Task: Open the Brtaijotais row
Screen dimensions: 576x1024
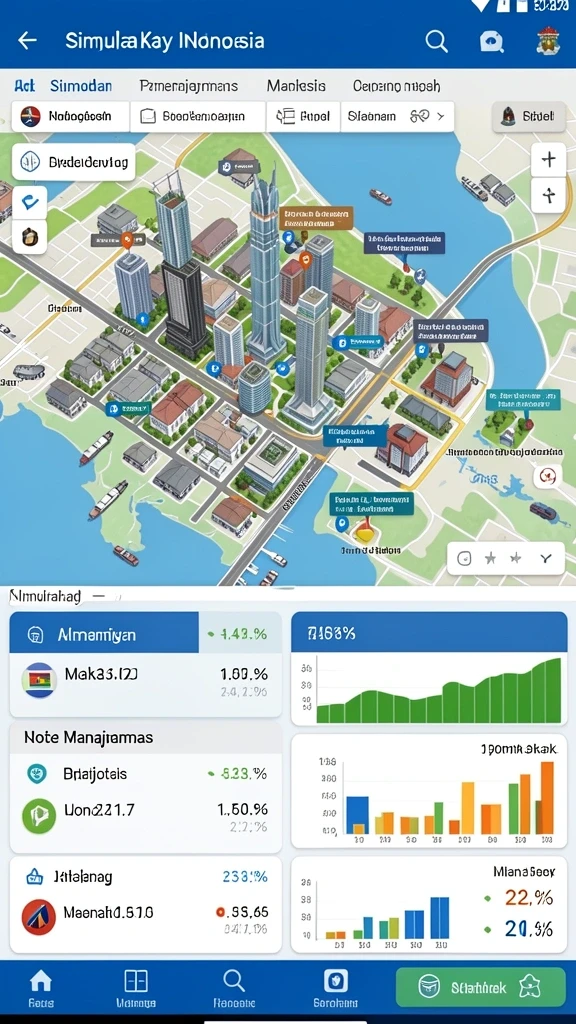Action: coord(146,774)
